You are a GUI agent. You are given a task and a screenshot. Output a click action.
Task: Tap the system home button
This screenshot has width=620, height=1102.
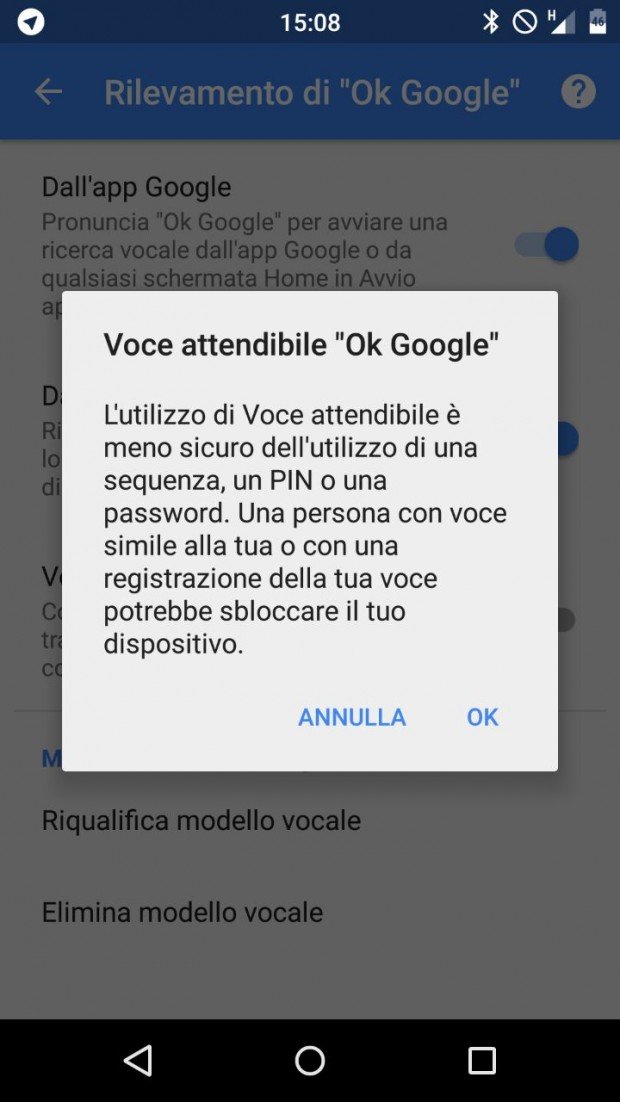point(309,1060)
